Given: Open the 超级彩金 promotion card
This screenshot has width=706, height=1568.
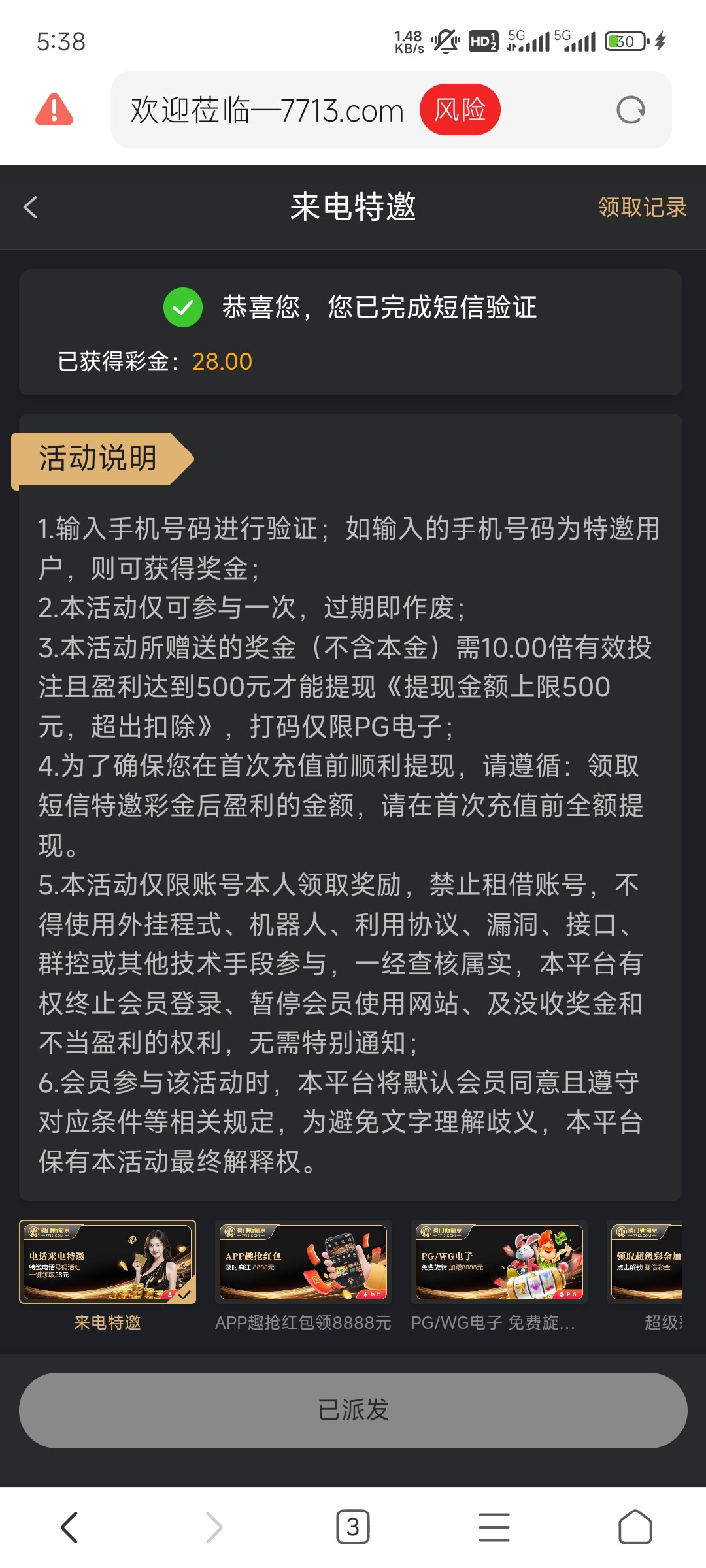Looking at the screenshot, I should point(645,1275).
